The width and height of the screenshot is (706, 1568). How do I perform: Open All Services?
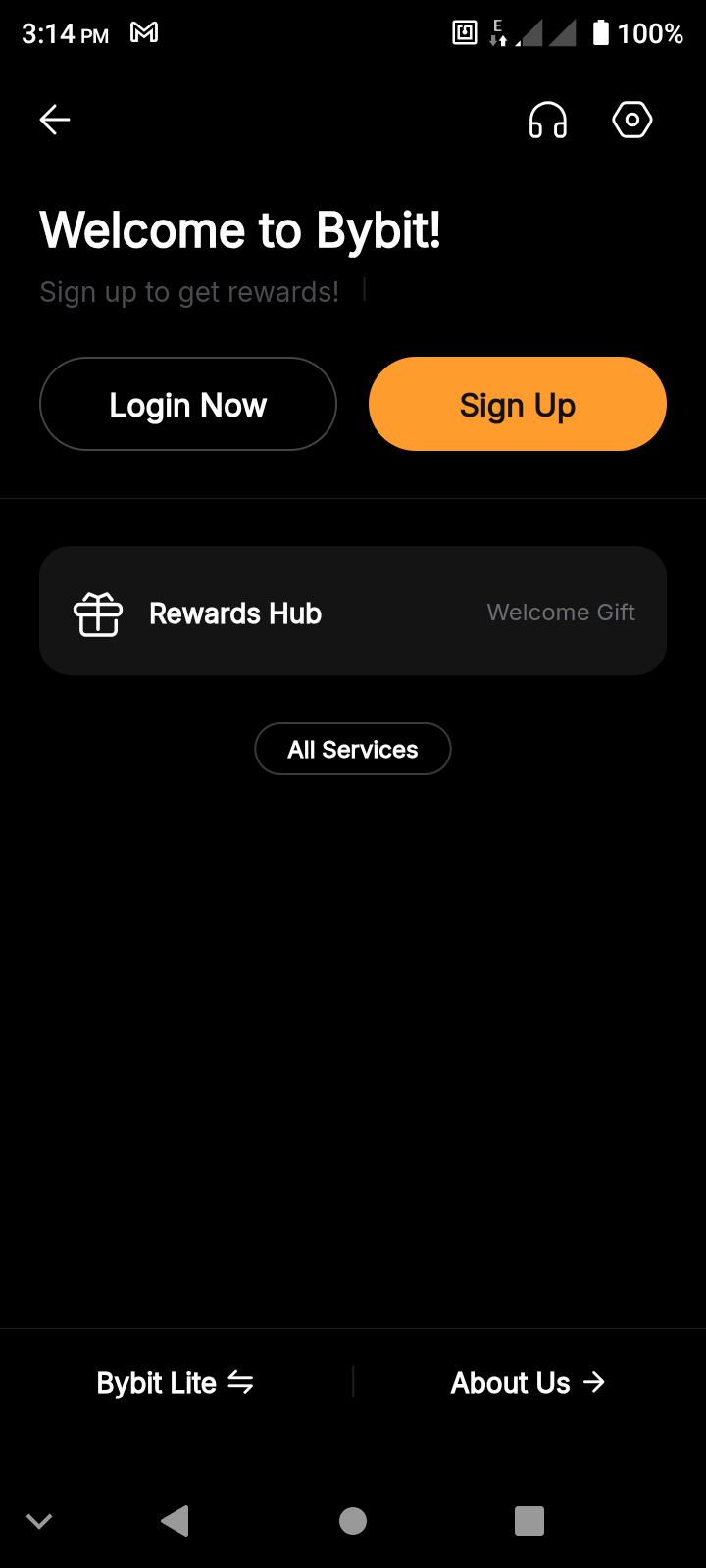tap(353, 748)
